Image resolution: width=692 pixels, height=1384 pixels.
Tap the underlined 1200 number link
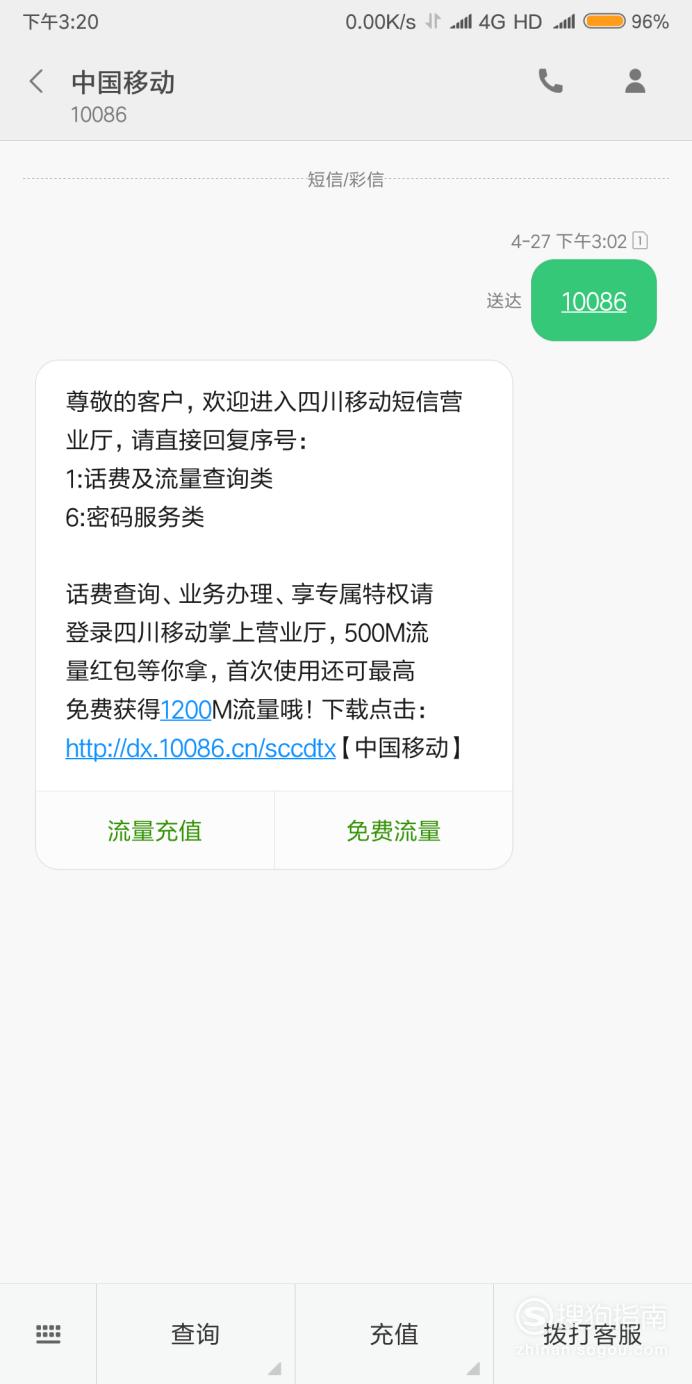pyautogui.click(x=186, y=710)
